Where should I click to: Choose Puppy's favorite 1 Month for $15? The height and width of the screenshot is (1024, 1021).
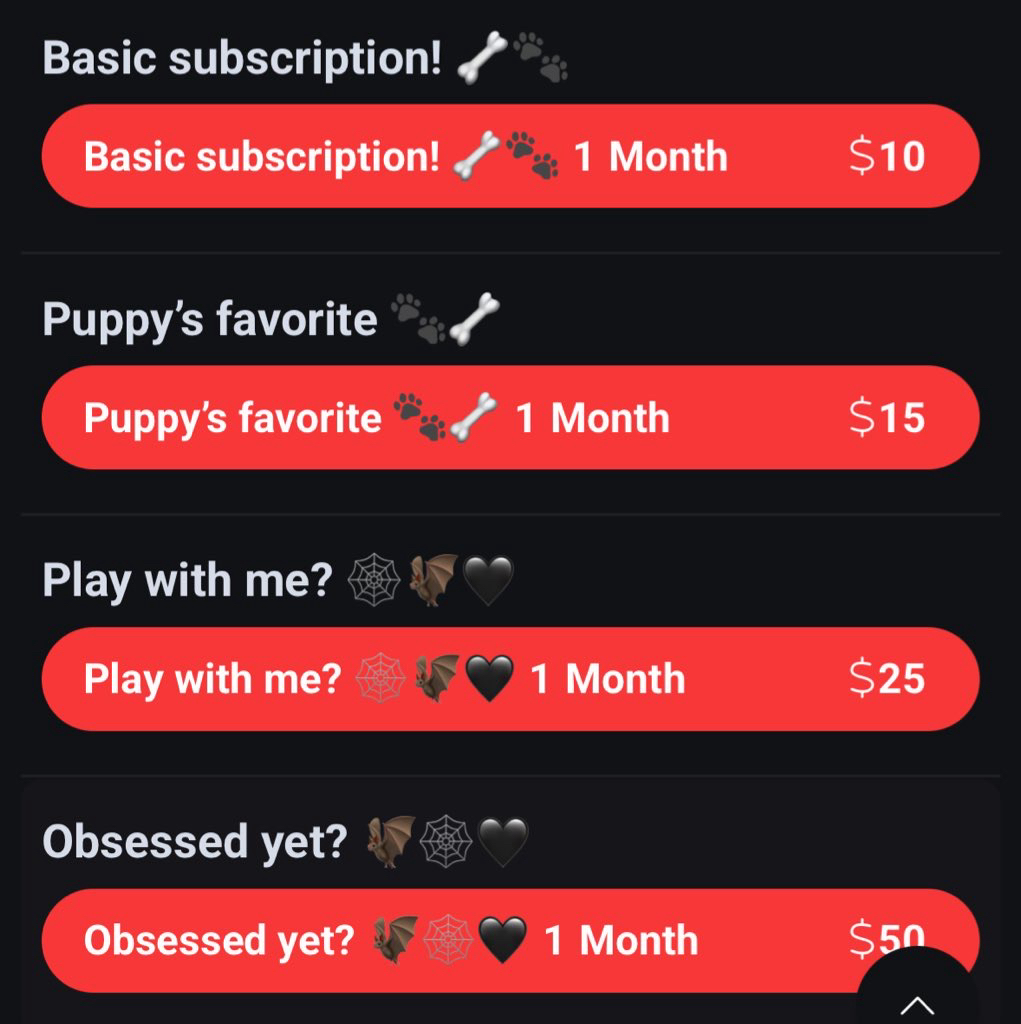[x=510, y=418]
